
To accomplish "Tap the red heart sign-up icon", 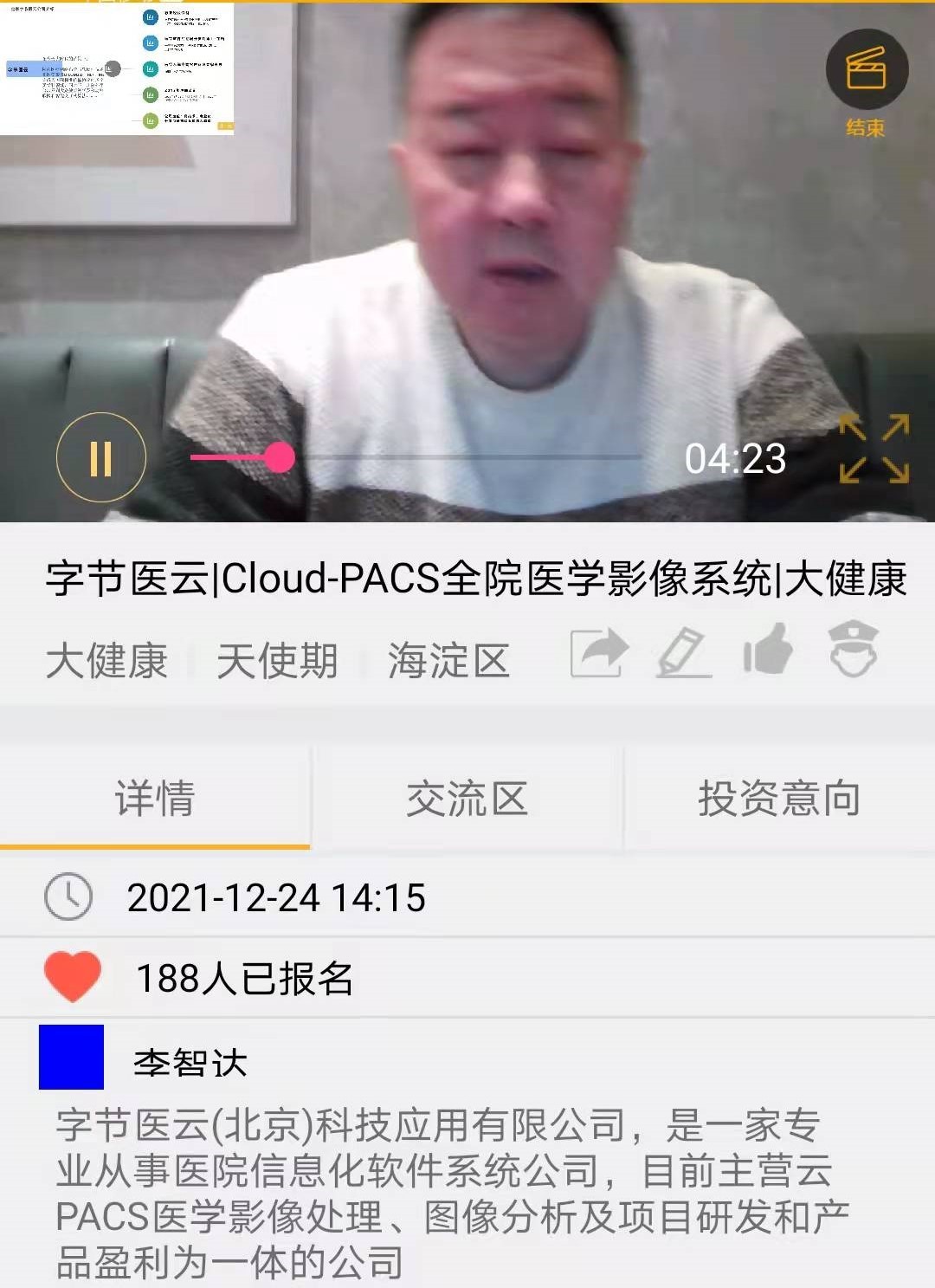I will pyautogui.click(x=73, y=976).
